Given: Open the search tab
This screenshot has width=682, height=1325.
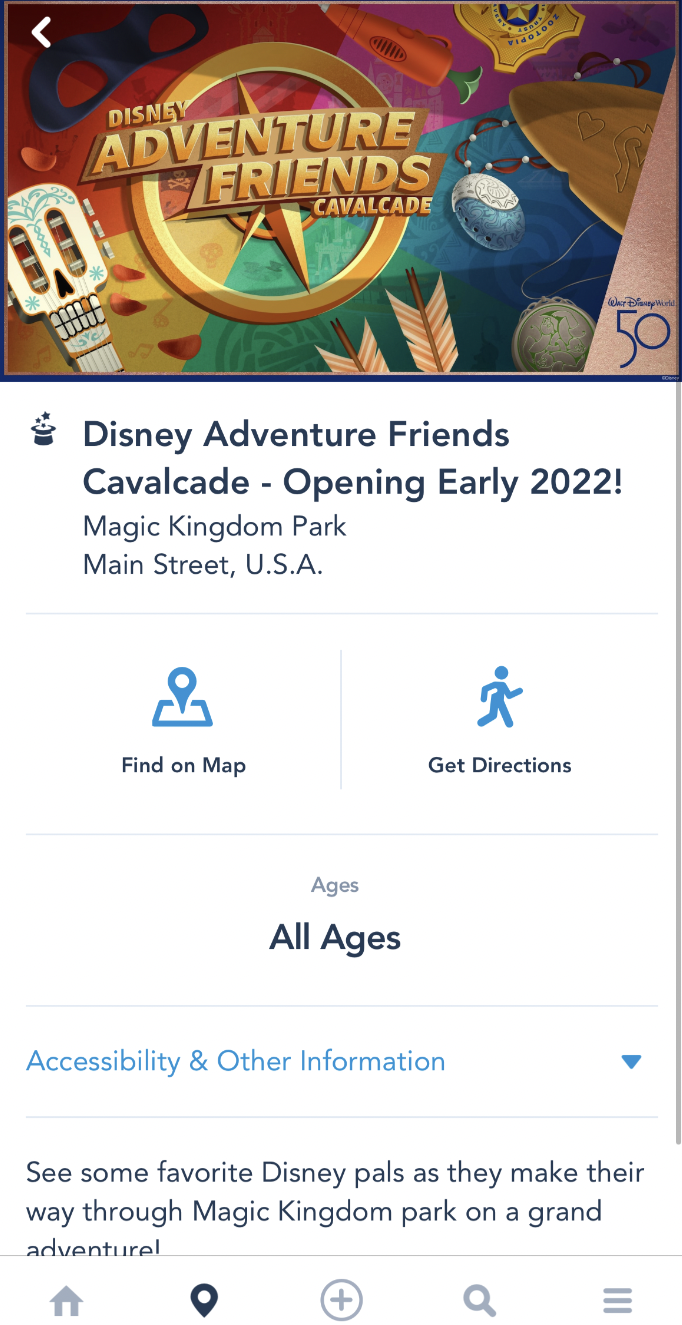Looking at the screenshot, I should tap(479, 1301).
